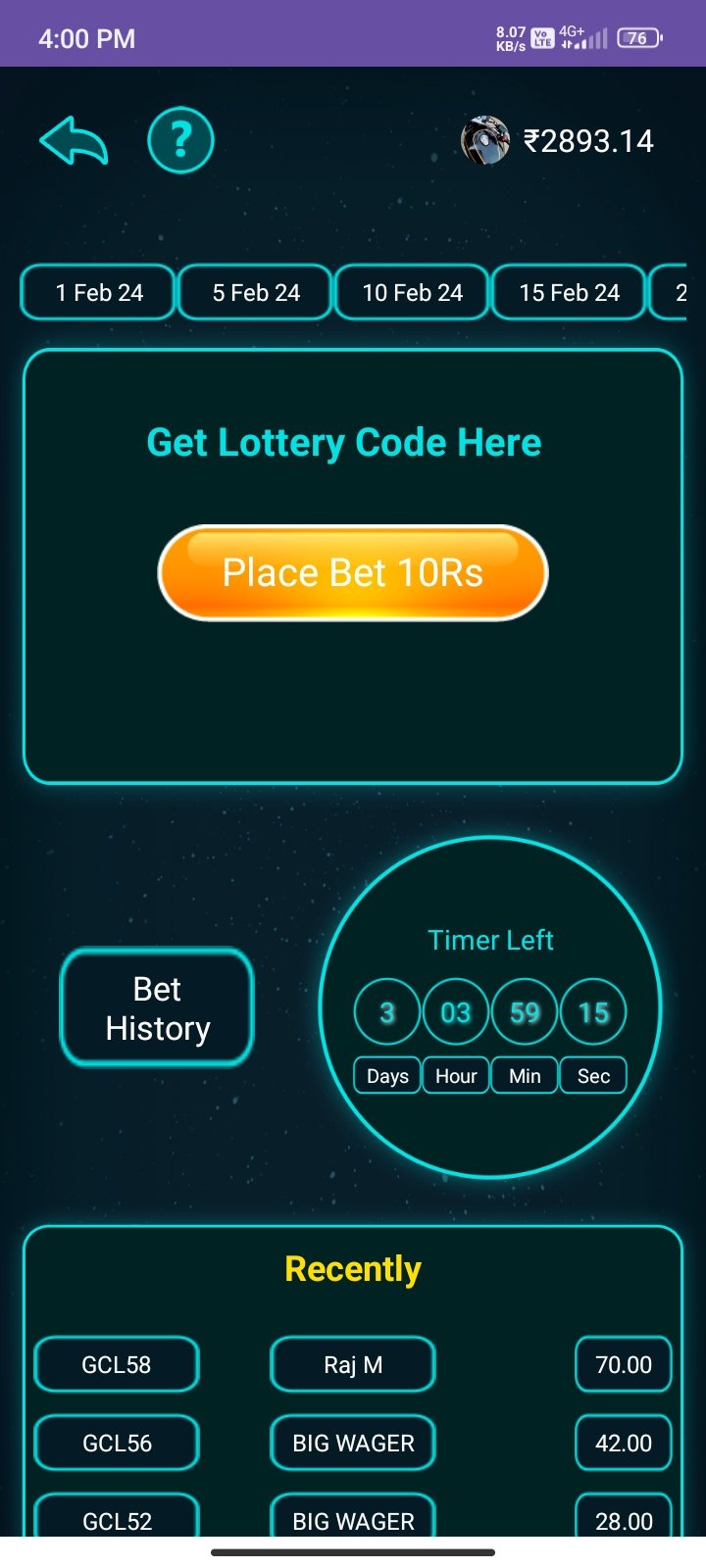Open the 15 Feb 24 date tab
This screenshot has width=706, height=1568.
[569, 292]
